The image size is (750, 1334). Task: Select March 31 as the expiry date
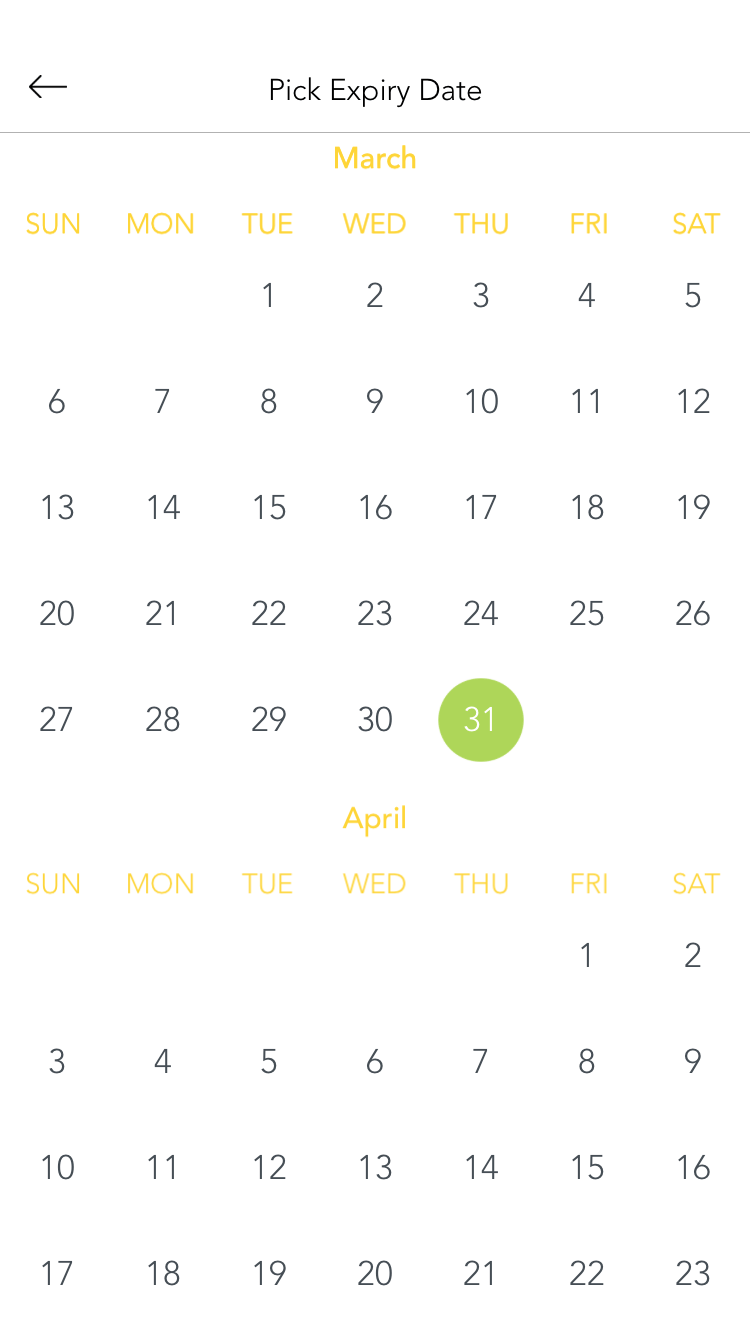[480, 720]
